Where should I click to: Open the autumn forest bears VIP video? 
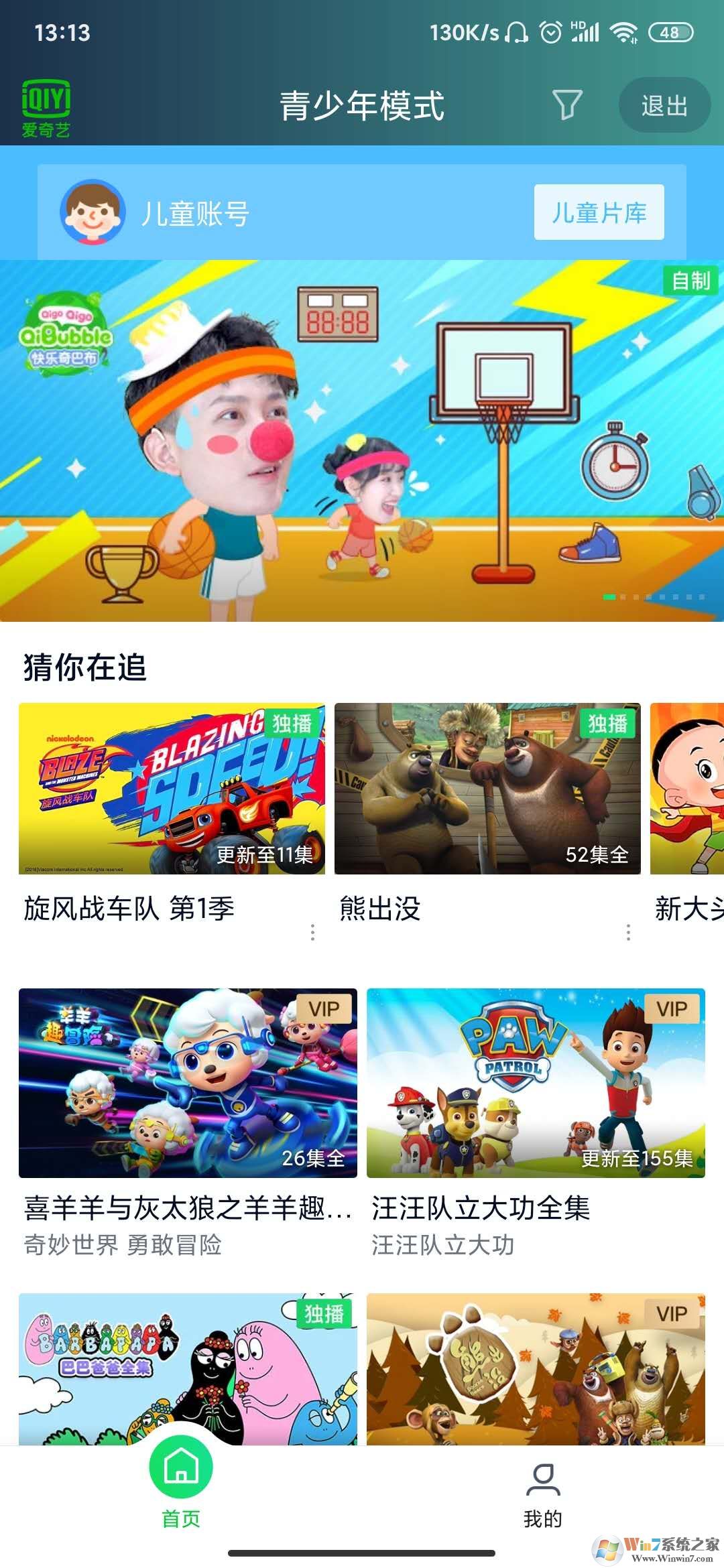pyautogui.click(x=536, y=1368)
